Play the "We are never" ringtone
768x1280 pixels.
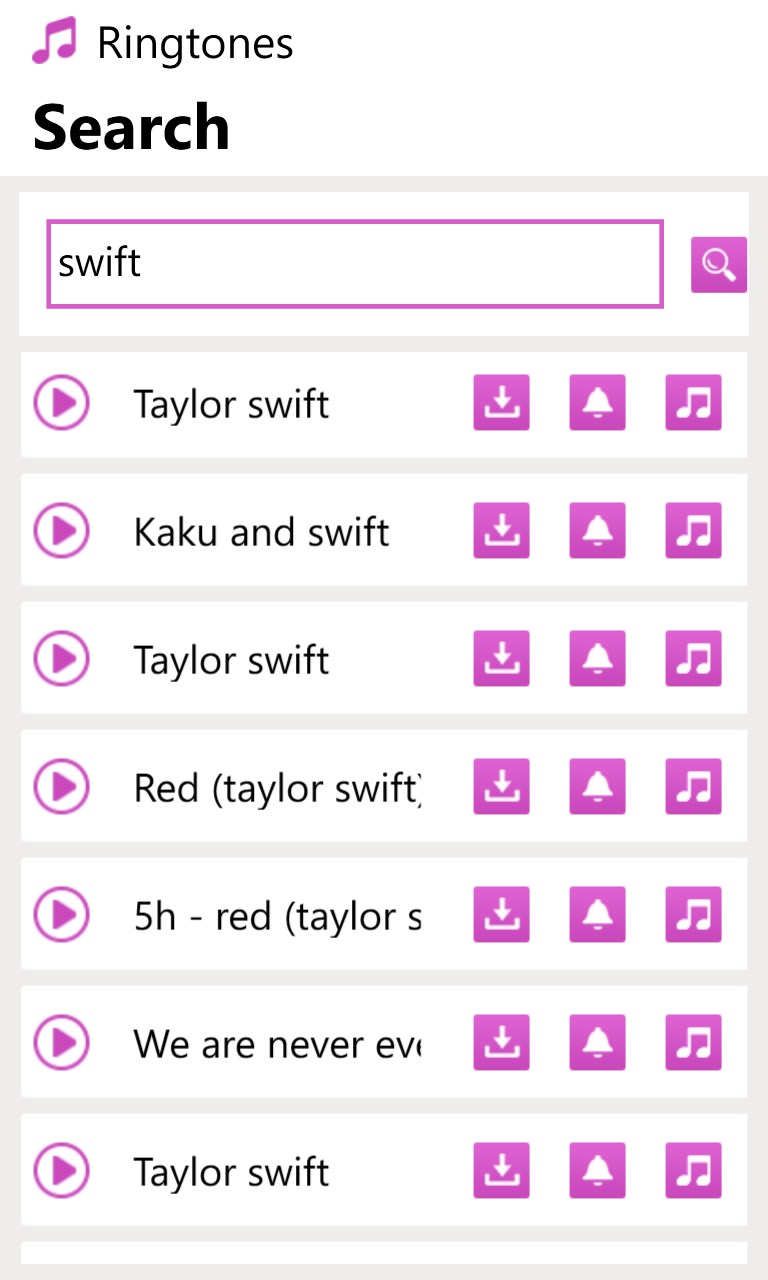[x=62, y=1043]
